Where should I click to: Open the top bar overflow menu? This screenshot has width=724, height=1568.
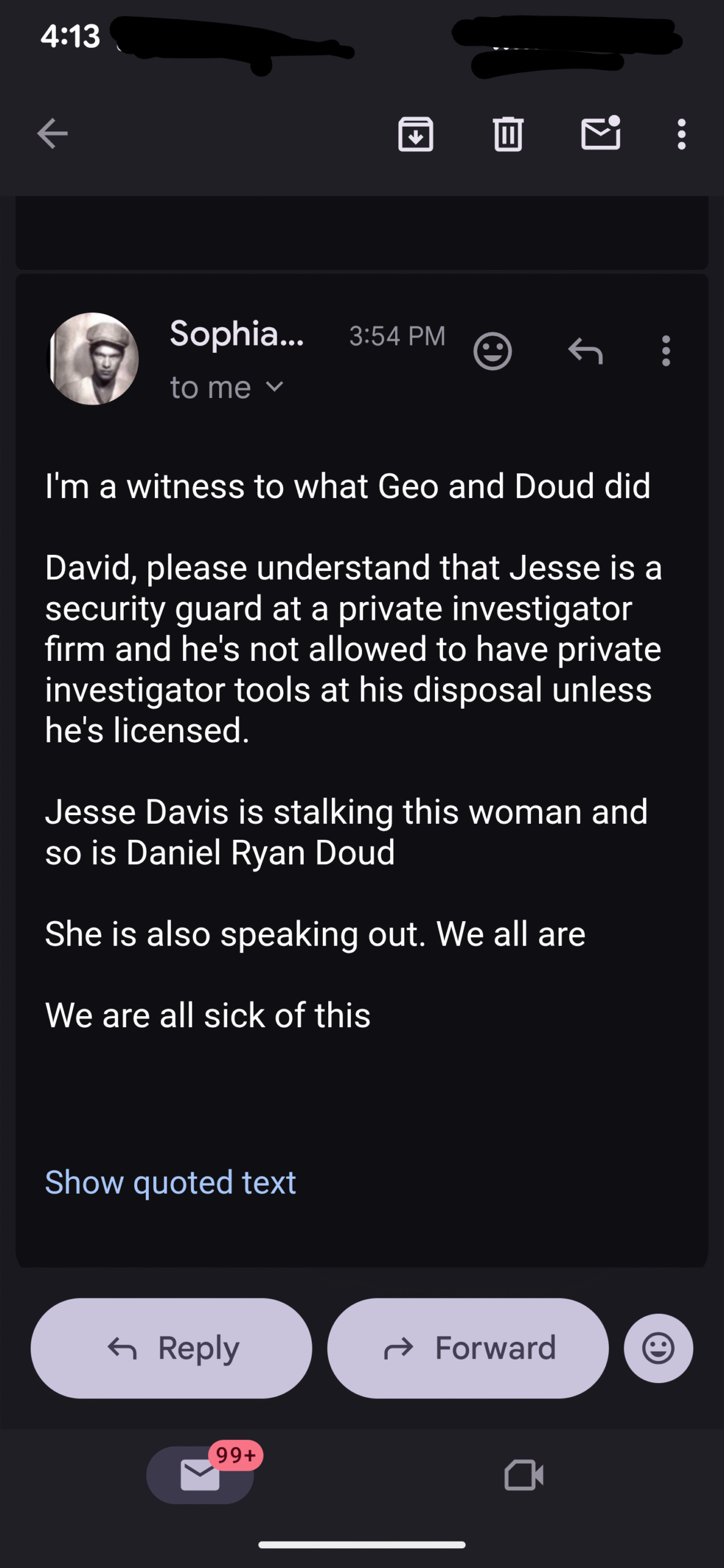(681, 134)
